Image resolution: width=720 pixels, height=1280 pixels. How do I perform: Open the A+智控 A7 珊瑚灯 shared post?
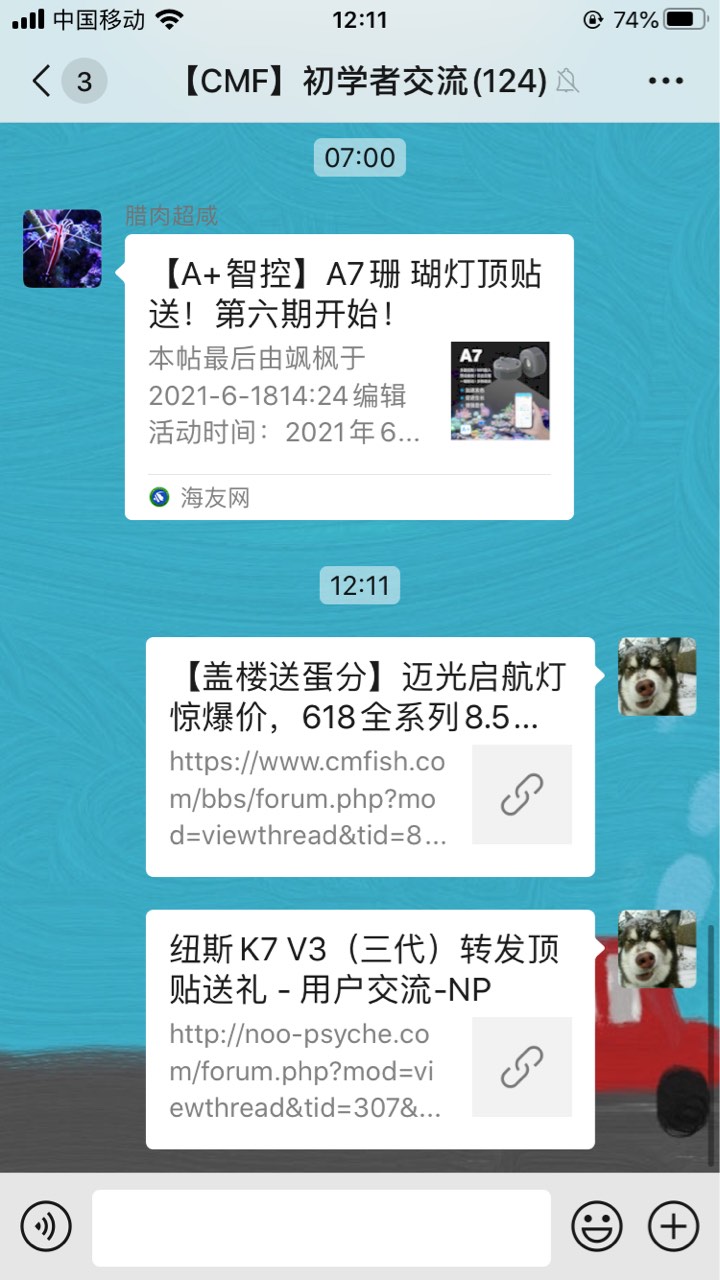348,375
